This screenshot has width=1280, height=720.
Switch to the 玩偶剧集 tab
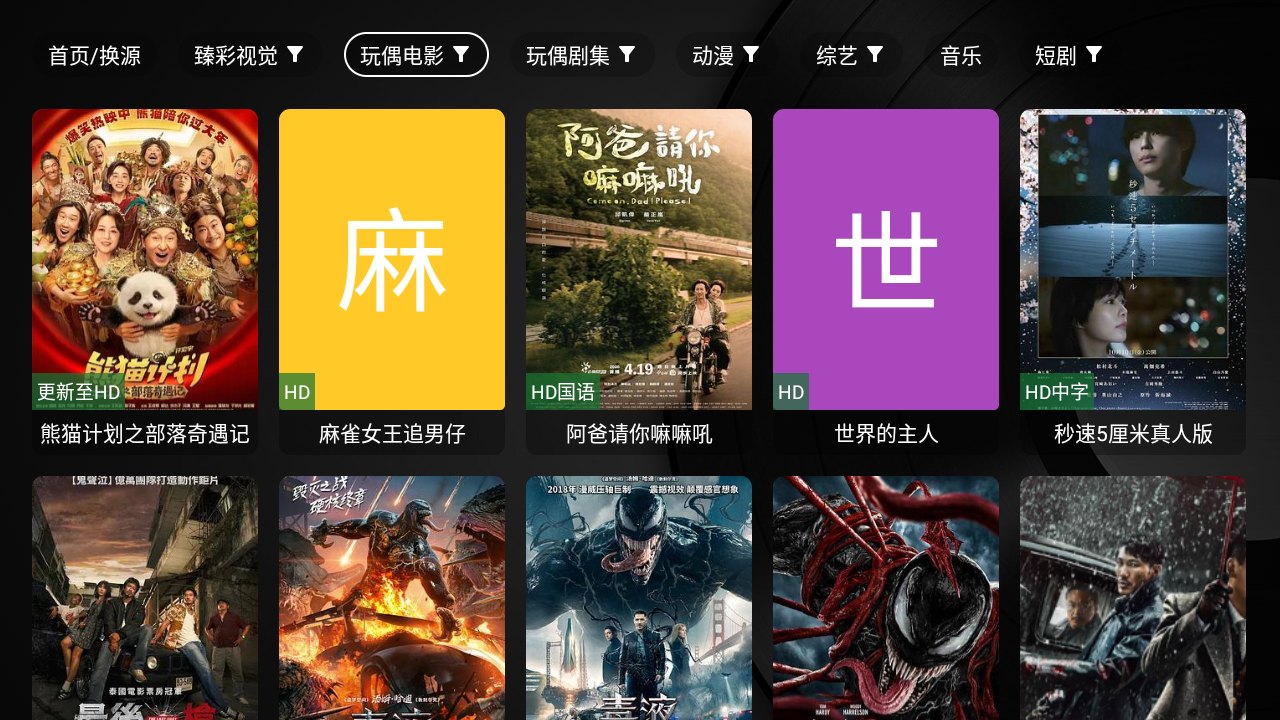coord(581,55)
